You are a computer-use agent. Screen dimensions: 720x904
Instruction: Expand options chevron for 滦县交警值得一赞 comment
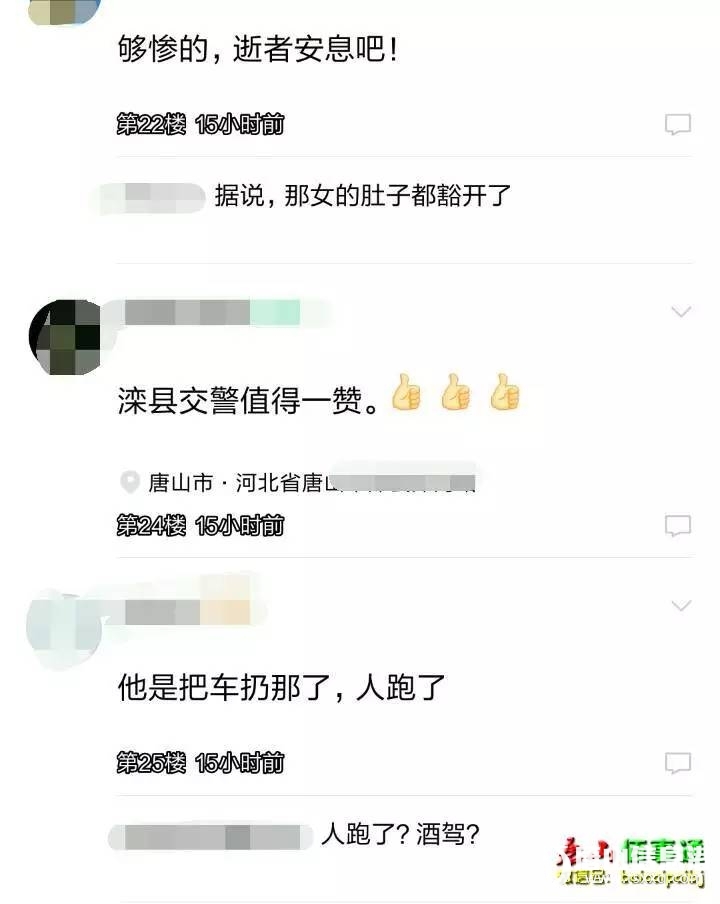coord(681,312)
